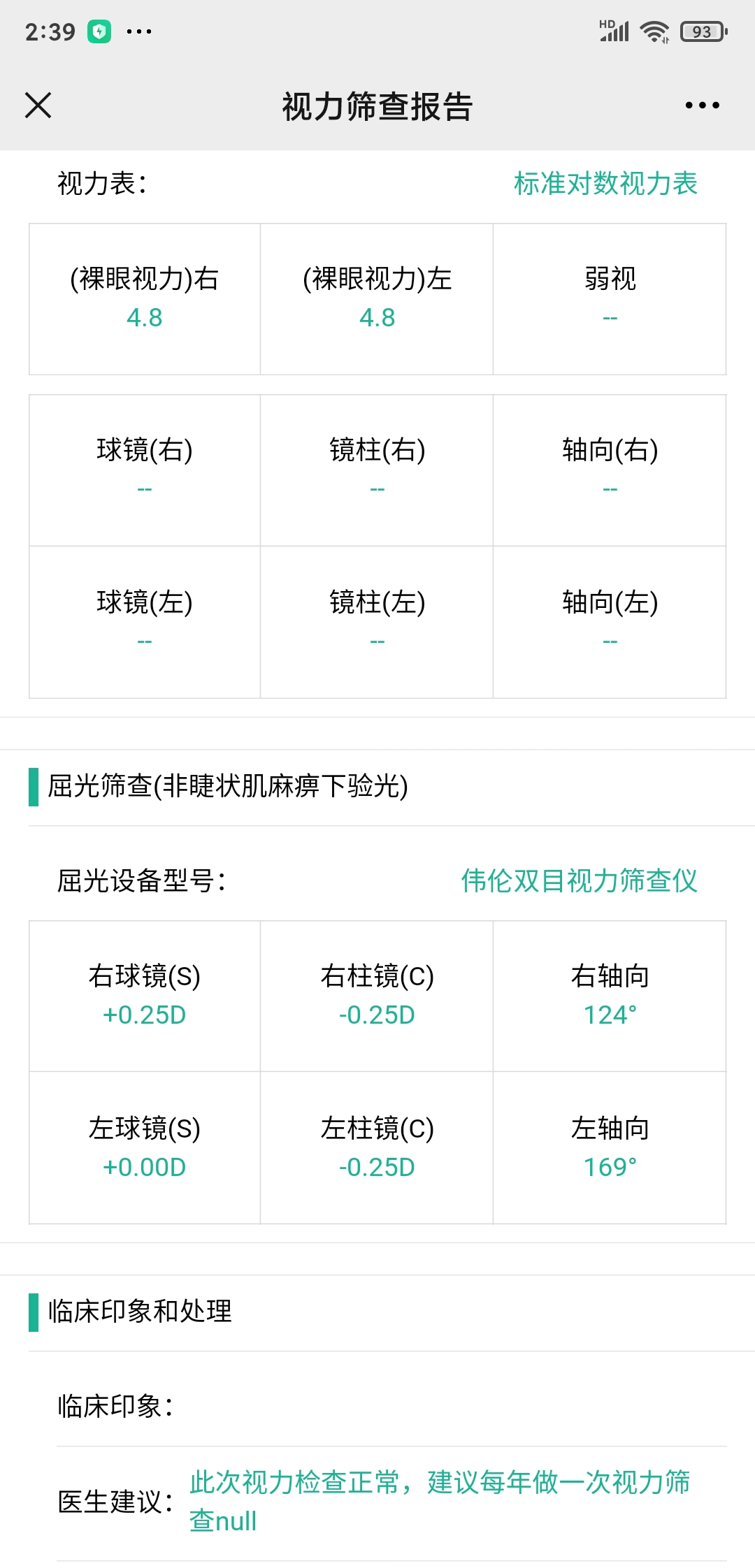Close the vision screening report page
755x1568 pixels.
38,106
